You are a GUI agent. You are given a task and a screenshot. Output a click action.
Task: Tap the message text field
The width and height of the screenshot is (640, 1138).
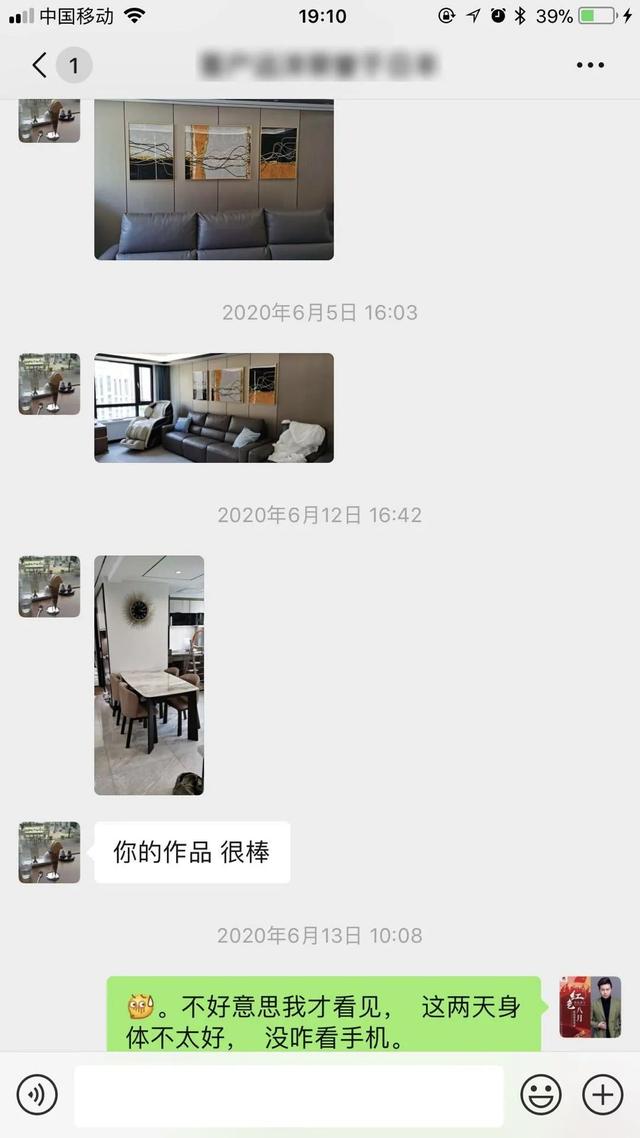point(288,1095)
